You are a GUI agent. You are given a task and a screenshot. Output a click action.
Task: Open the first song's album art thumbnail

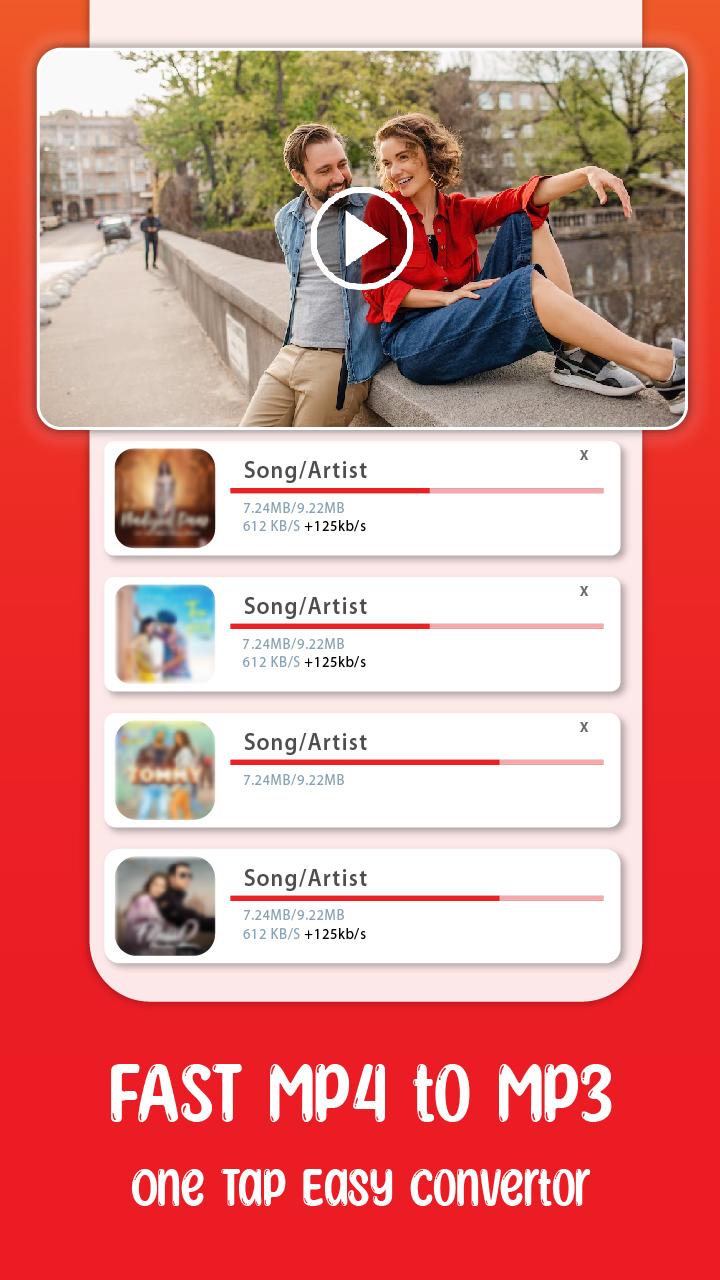[x=165, y=497]
